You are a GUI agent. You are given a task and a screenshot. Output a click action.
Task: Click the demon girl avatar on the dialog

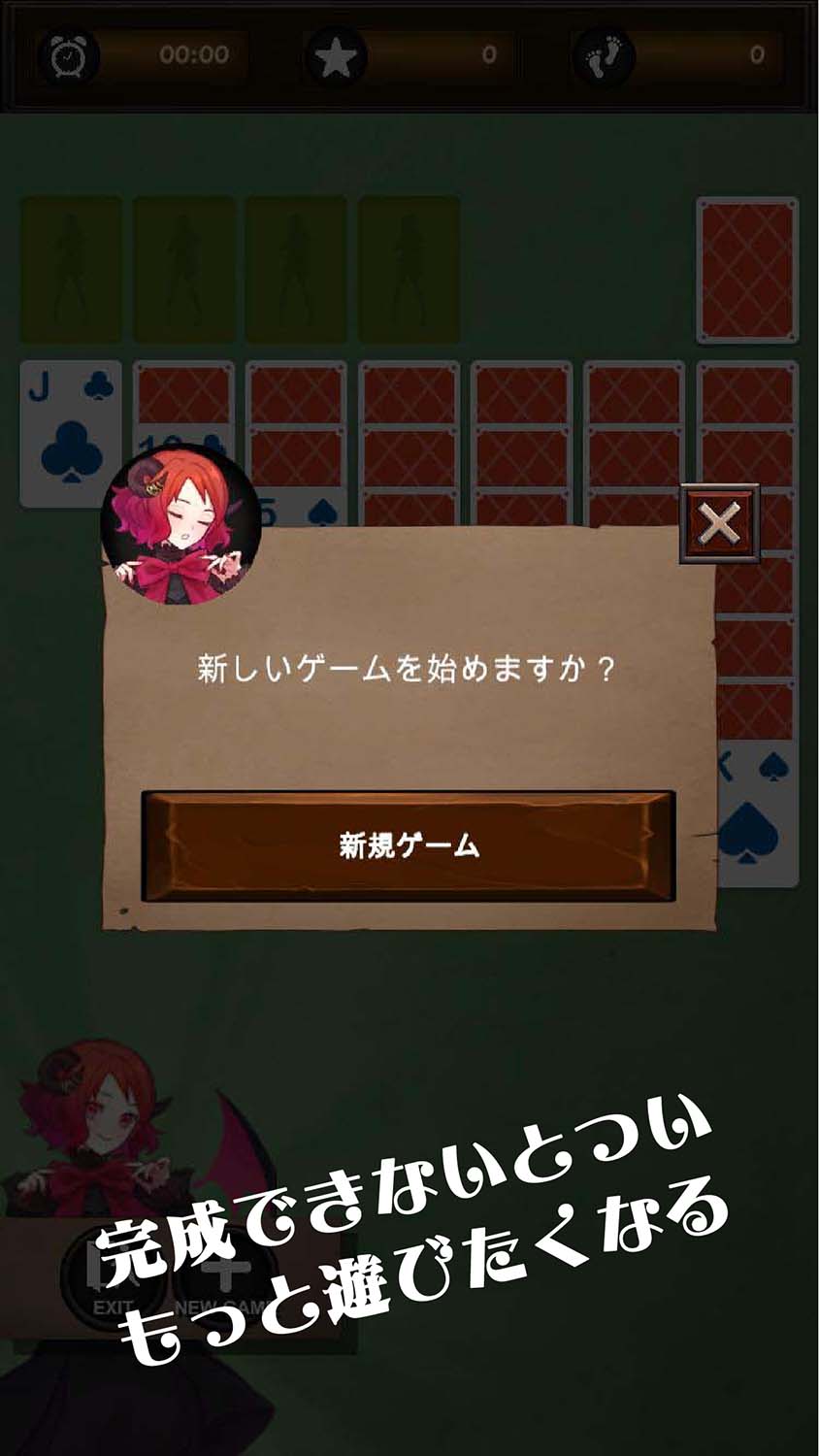click(180, 529)
